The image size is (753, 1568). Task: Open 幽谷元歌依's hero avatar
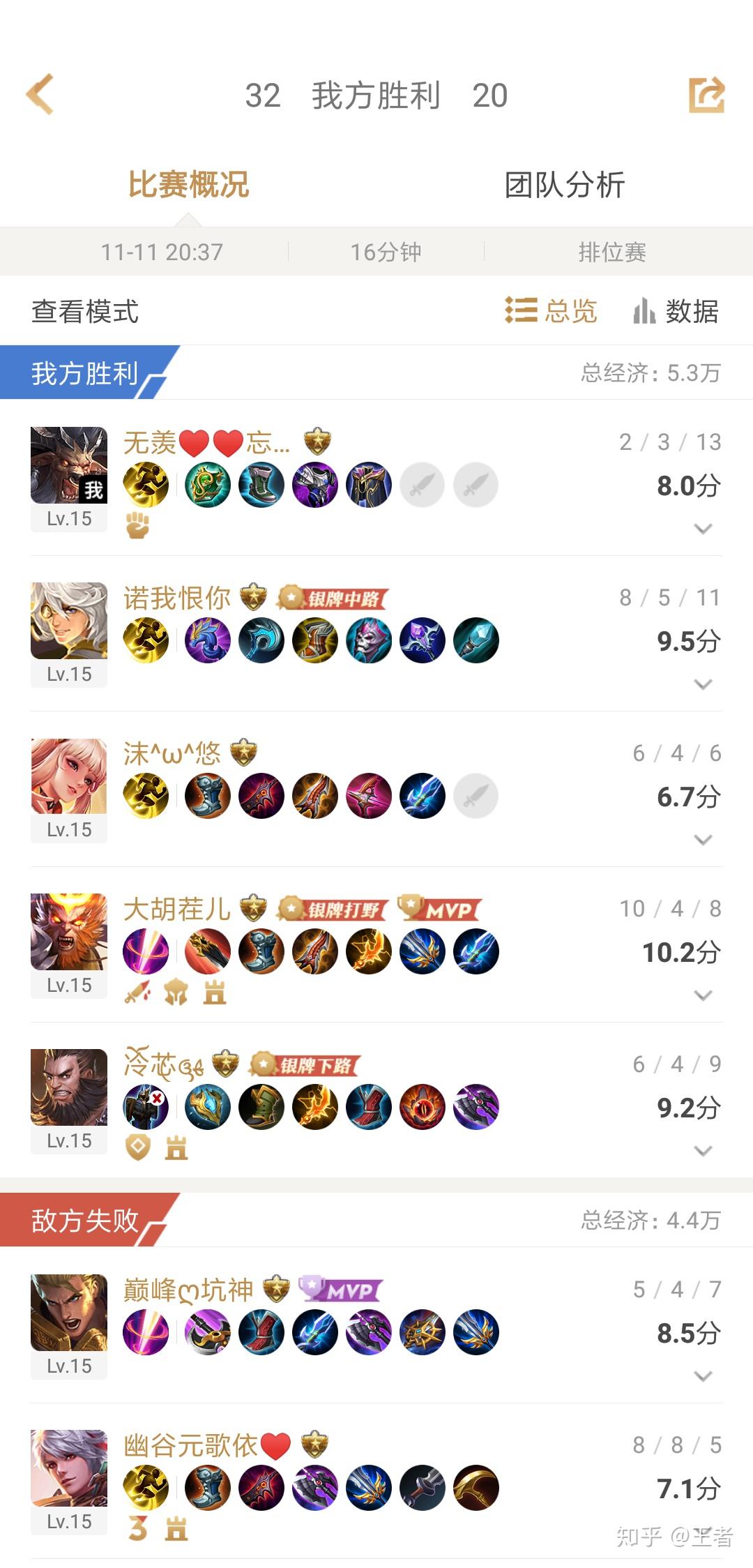(x=69, y=1468)
